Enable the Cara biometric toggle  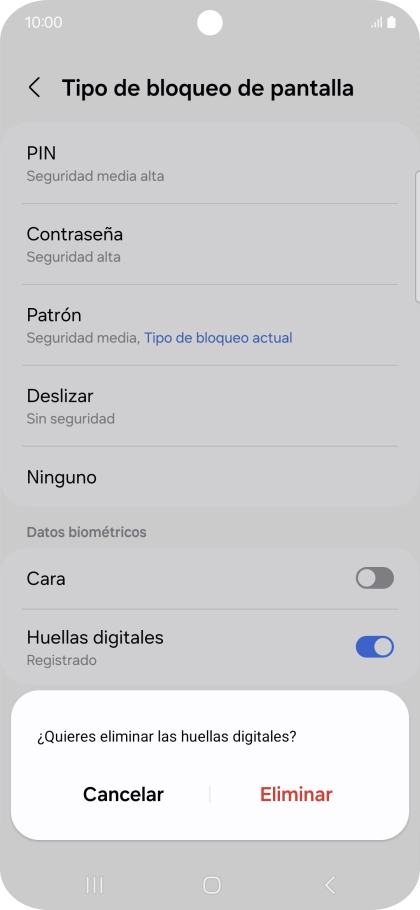coord(375,578)
